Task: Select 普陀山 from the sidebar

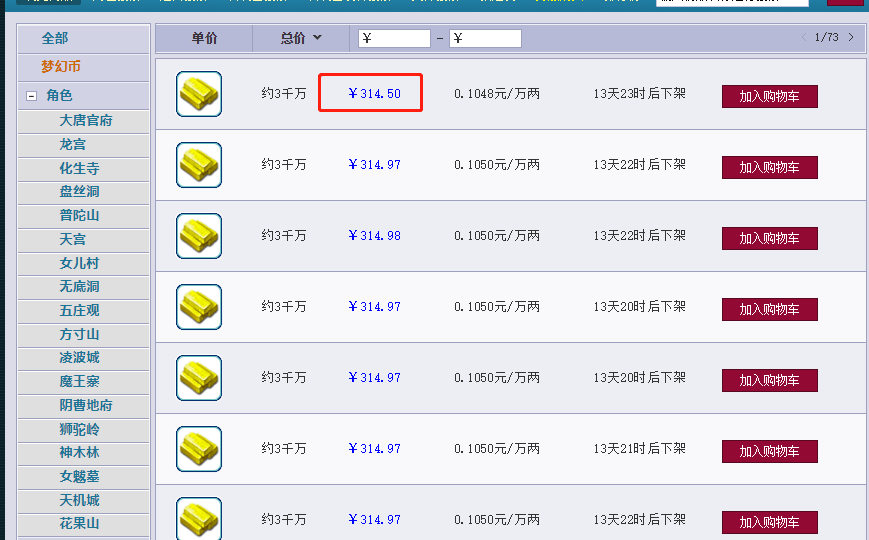Action: point(79,215)
